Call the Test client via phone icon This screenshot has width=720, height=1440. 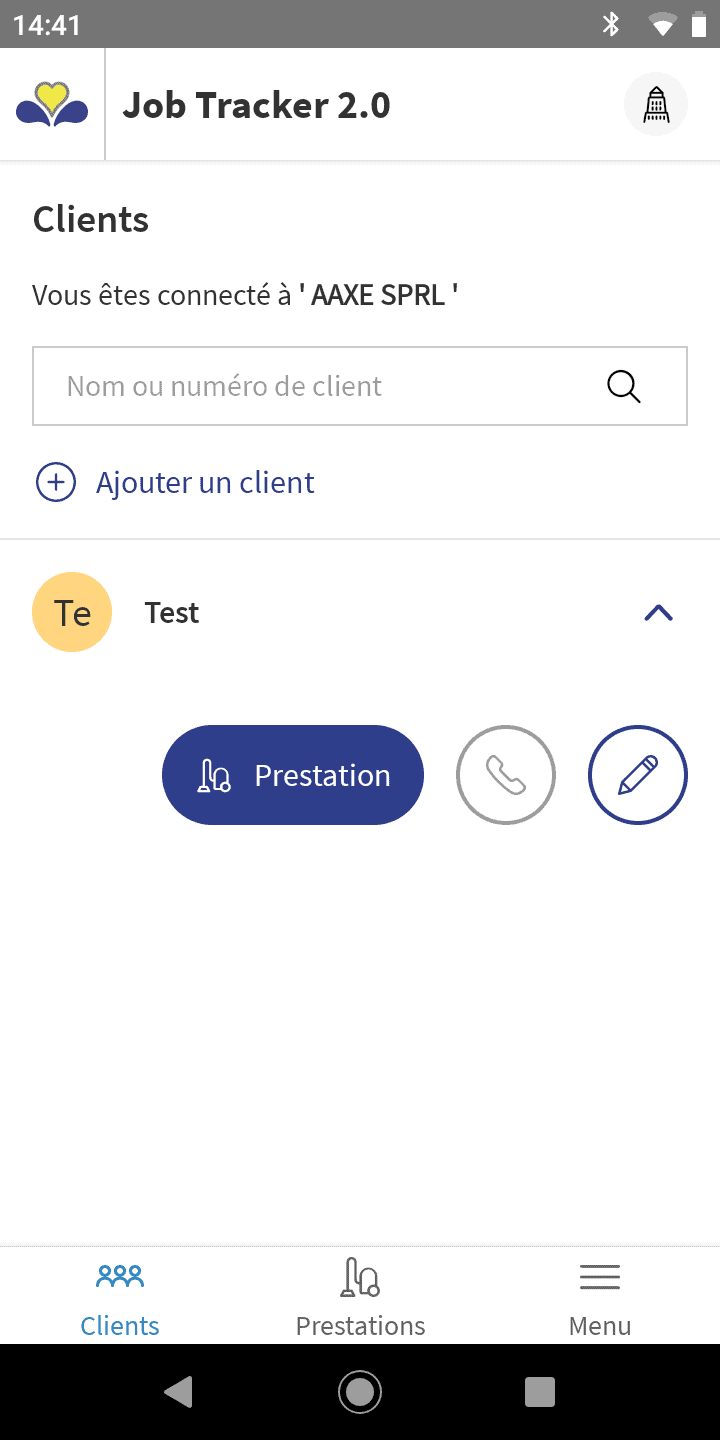(x=506, y=775)
